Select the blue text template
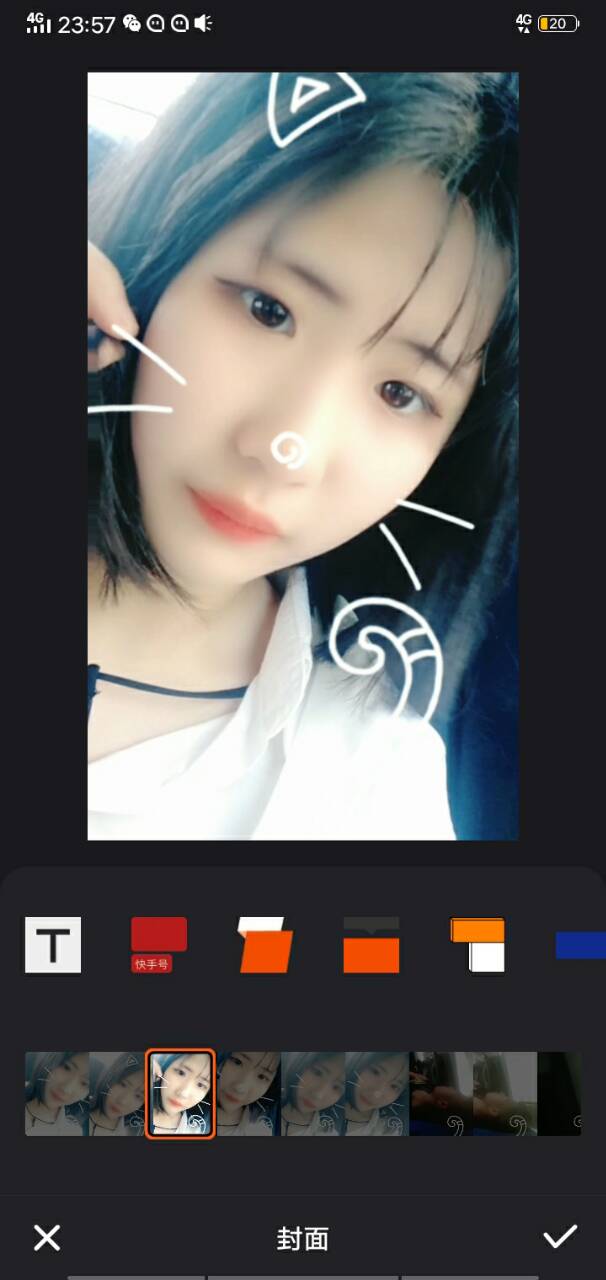Screen dimensions: 606x1280 pos(581,945)
